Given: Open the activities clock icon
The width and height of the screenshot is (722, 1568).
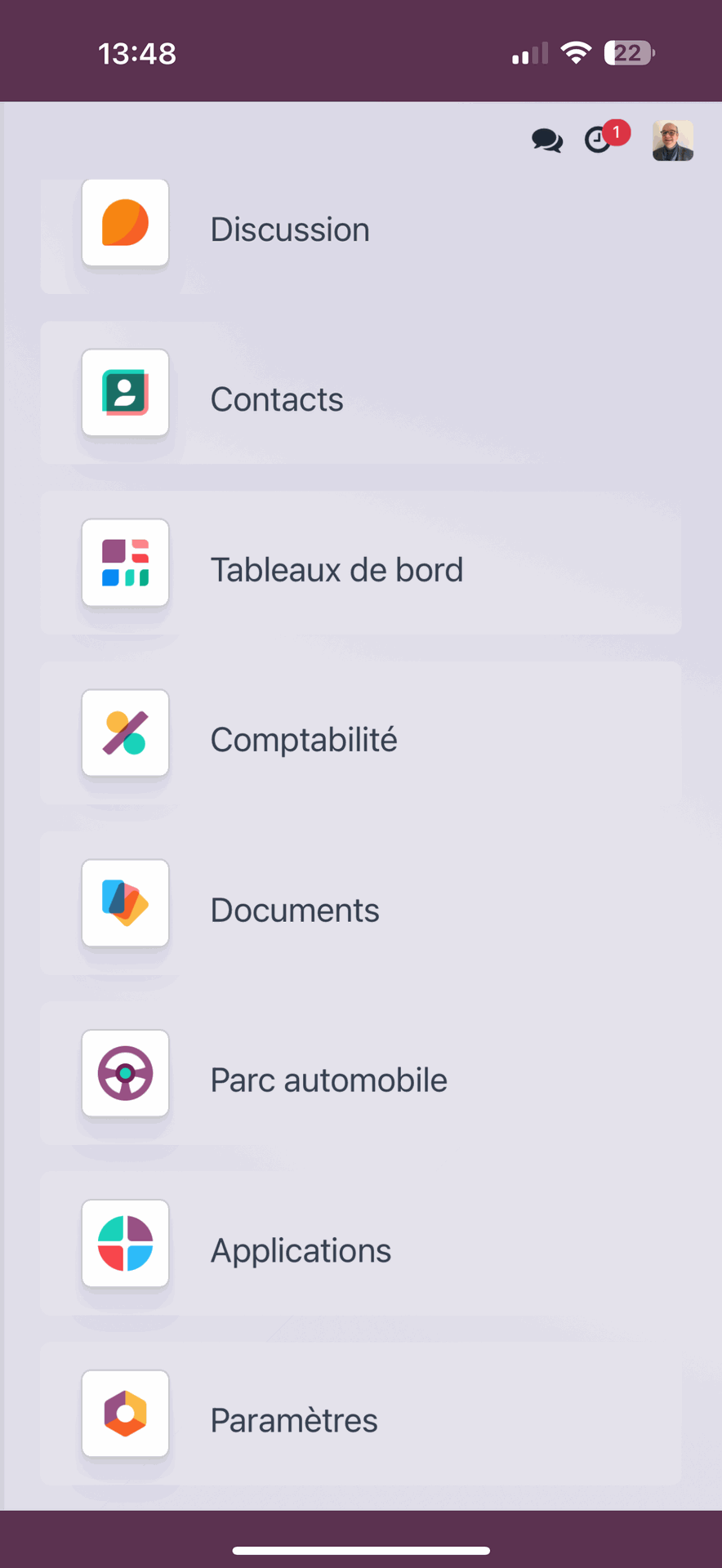Looking at the screenshot, I should 599,140.
